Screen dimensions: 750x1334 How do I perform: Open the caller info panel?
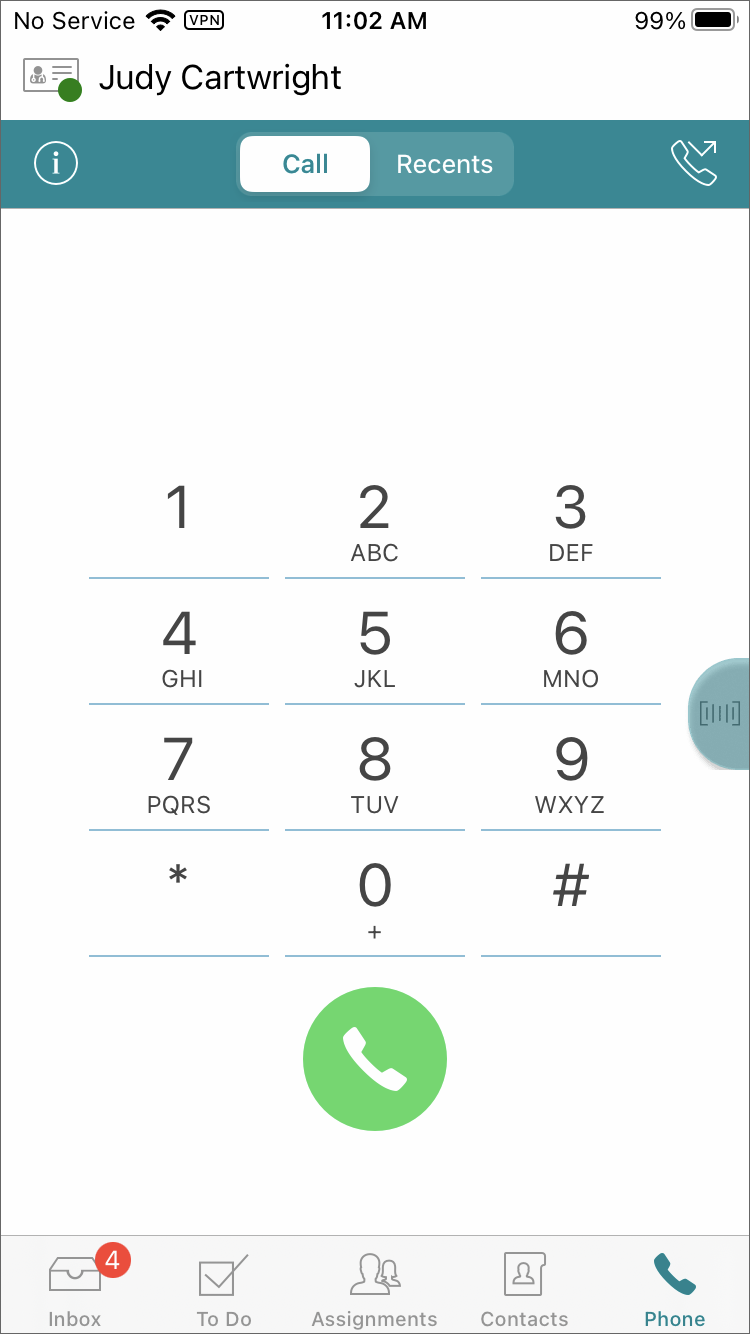click(x=56, y=163)
